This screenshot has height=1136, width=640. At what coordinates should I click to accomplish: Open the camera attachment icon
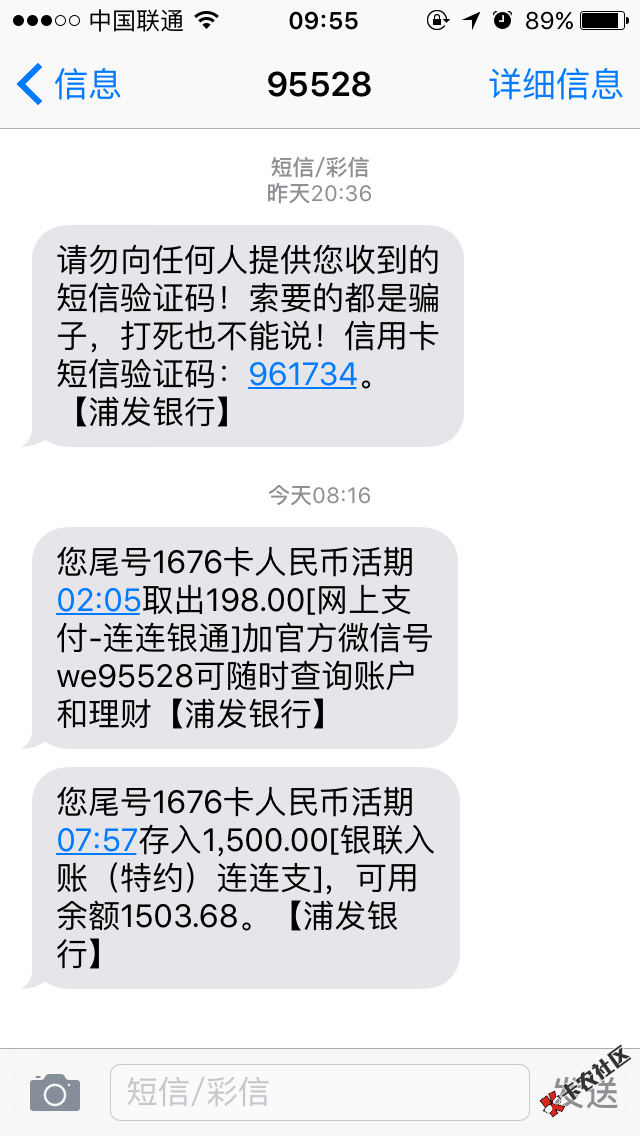[x=55, y=1092]
